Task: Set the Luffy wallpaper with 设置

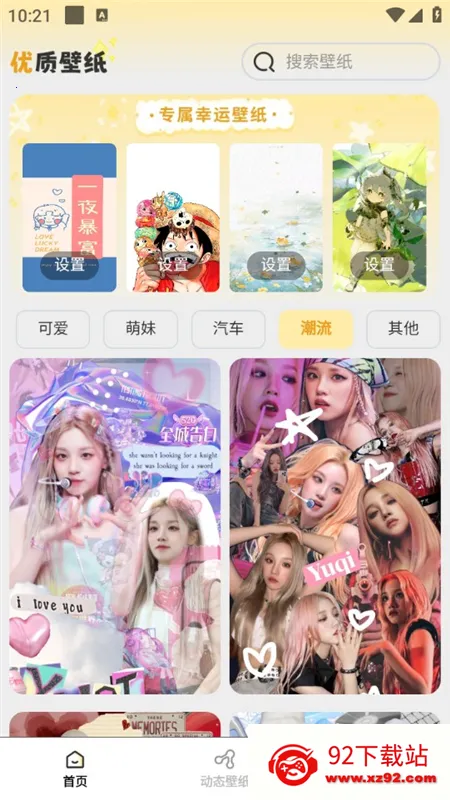Action: point(173,264)
